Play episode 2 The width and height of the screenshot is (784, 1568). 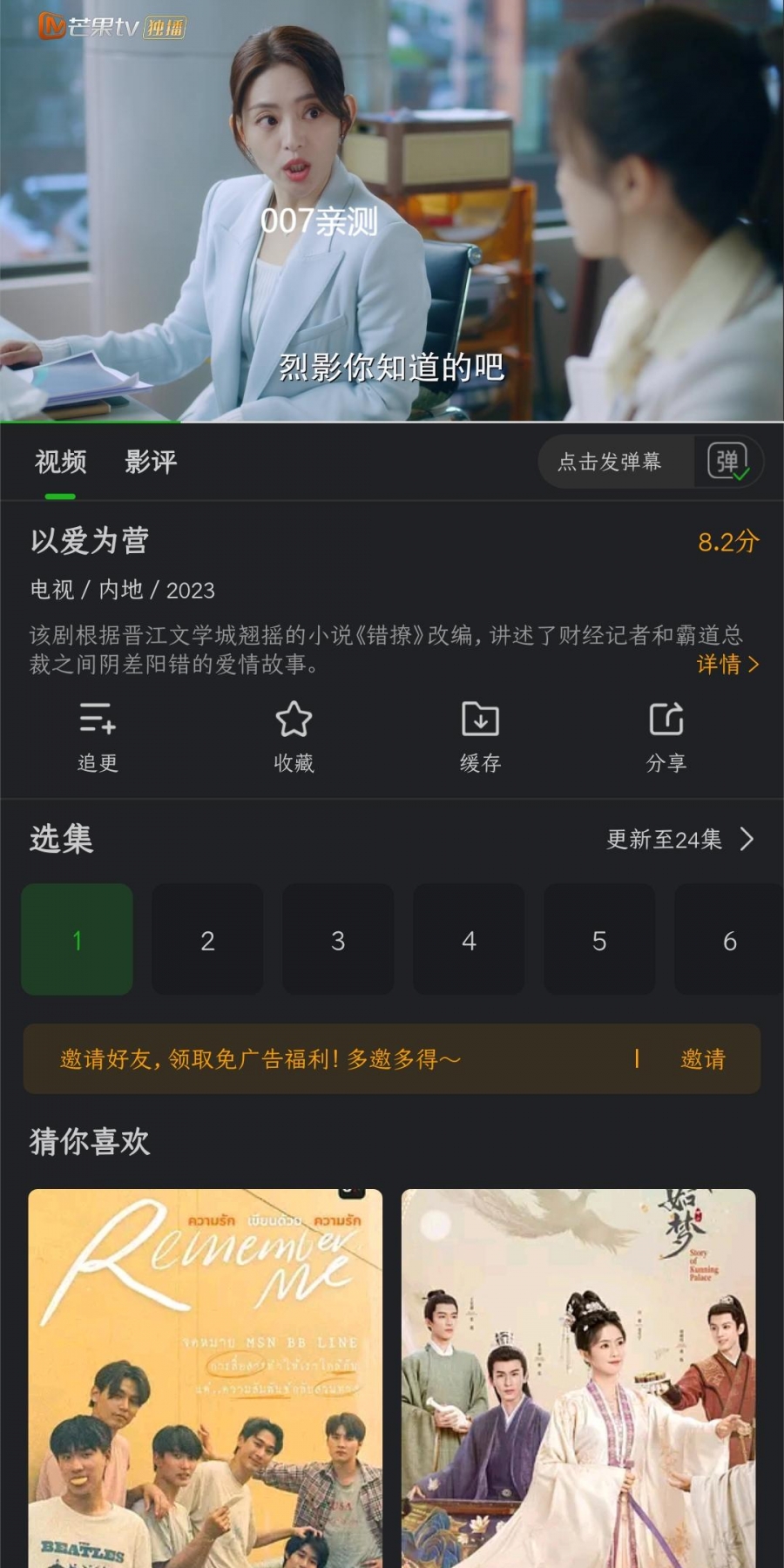tap(207, 940)
